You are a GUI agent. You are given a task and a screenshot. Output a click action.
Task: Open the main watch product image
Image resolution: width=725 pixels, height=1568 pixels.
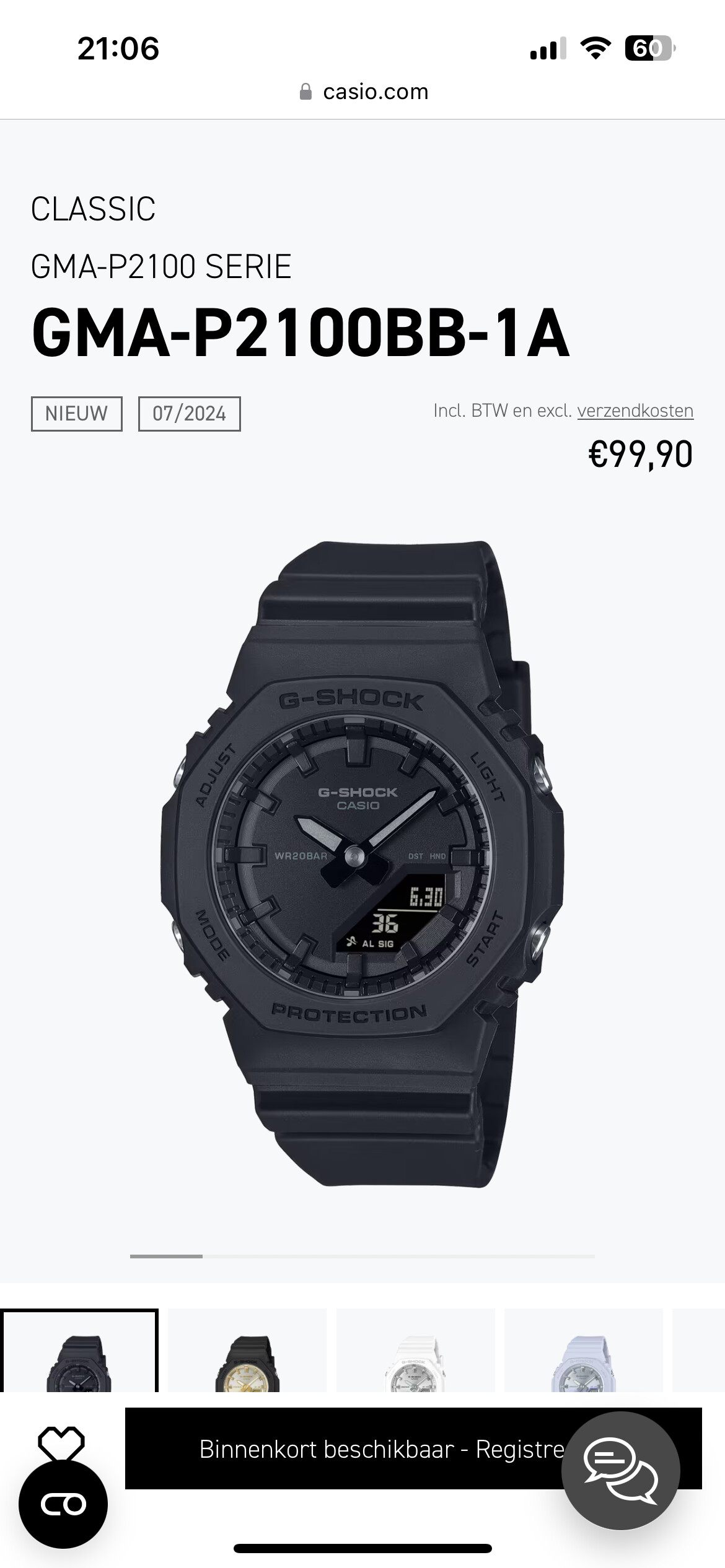click(x=362, y=865)
